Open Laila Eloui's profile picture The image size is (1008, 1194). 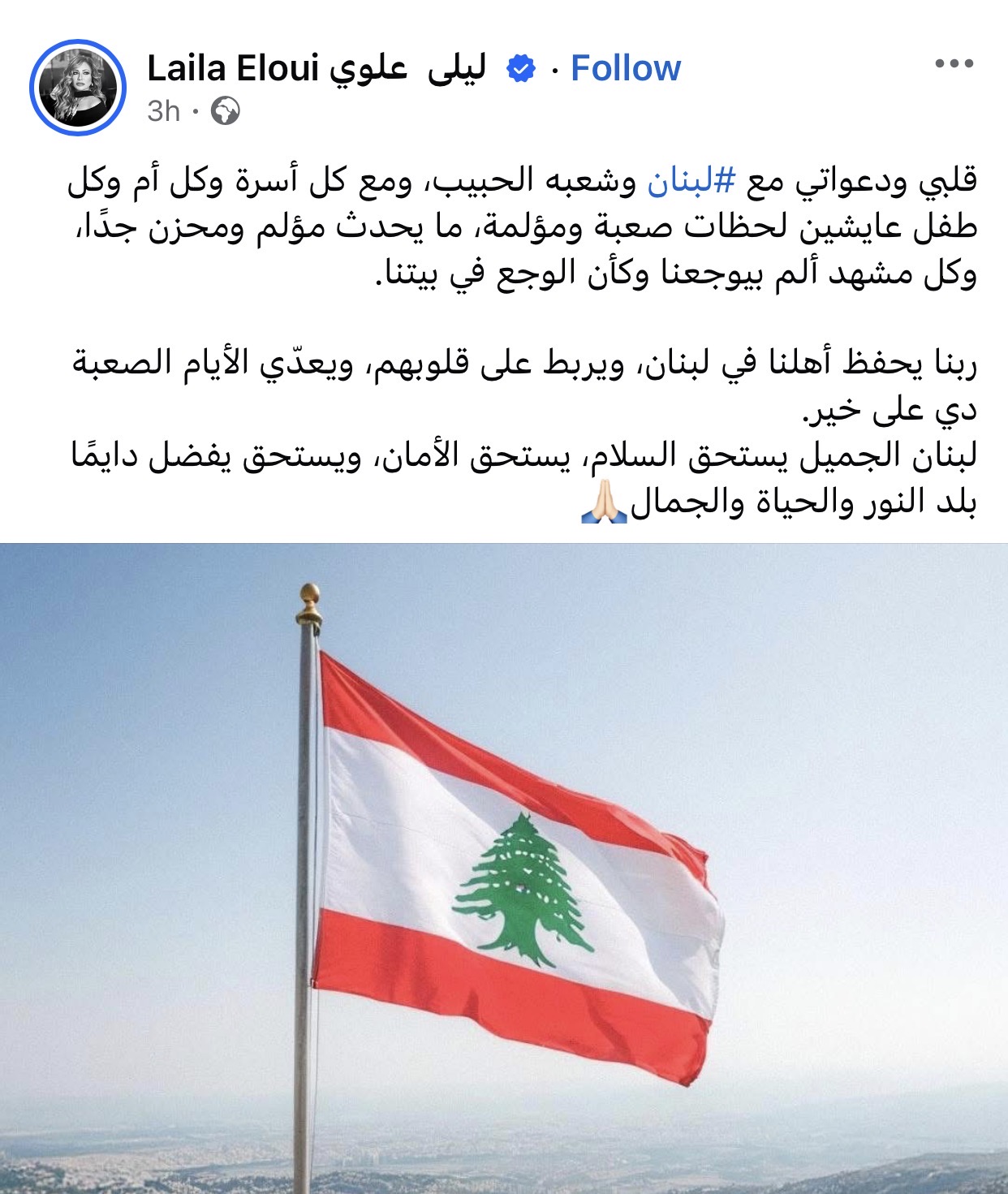point(78,88)
